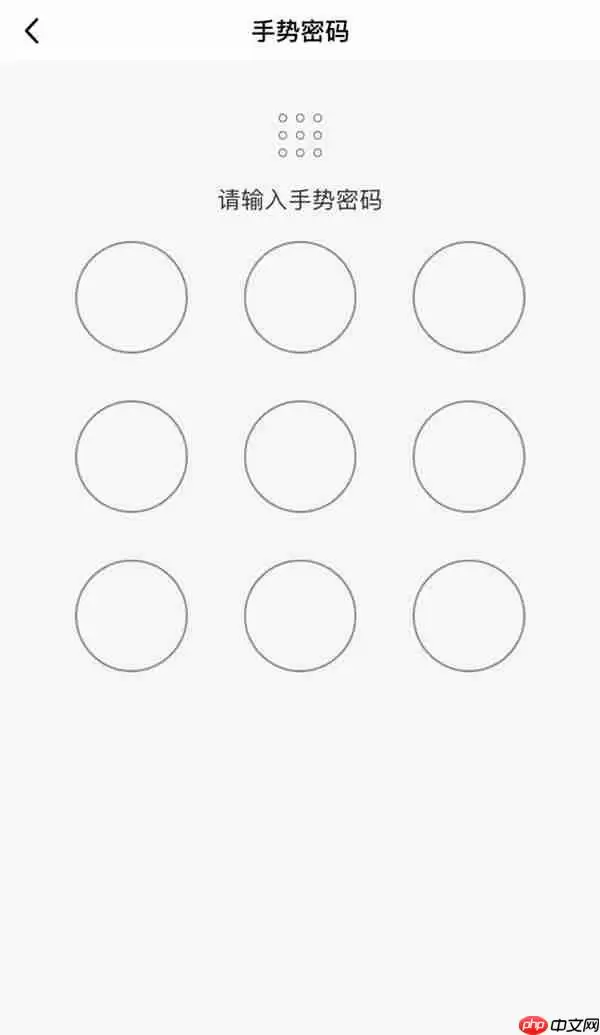
Task: Tap the top-right gesture pattern circle
Action: pyautogui.click(x=469, y=297)
